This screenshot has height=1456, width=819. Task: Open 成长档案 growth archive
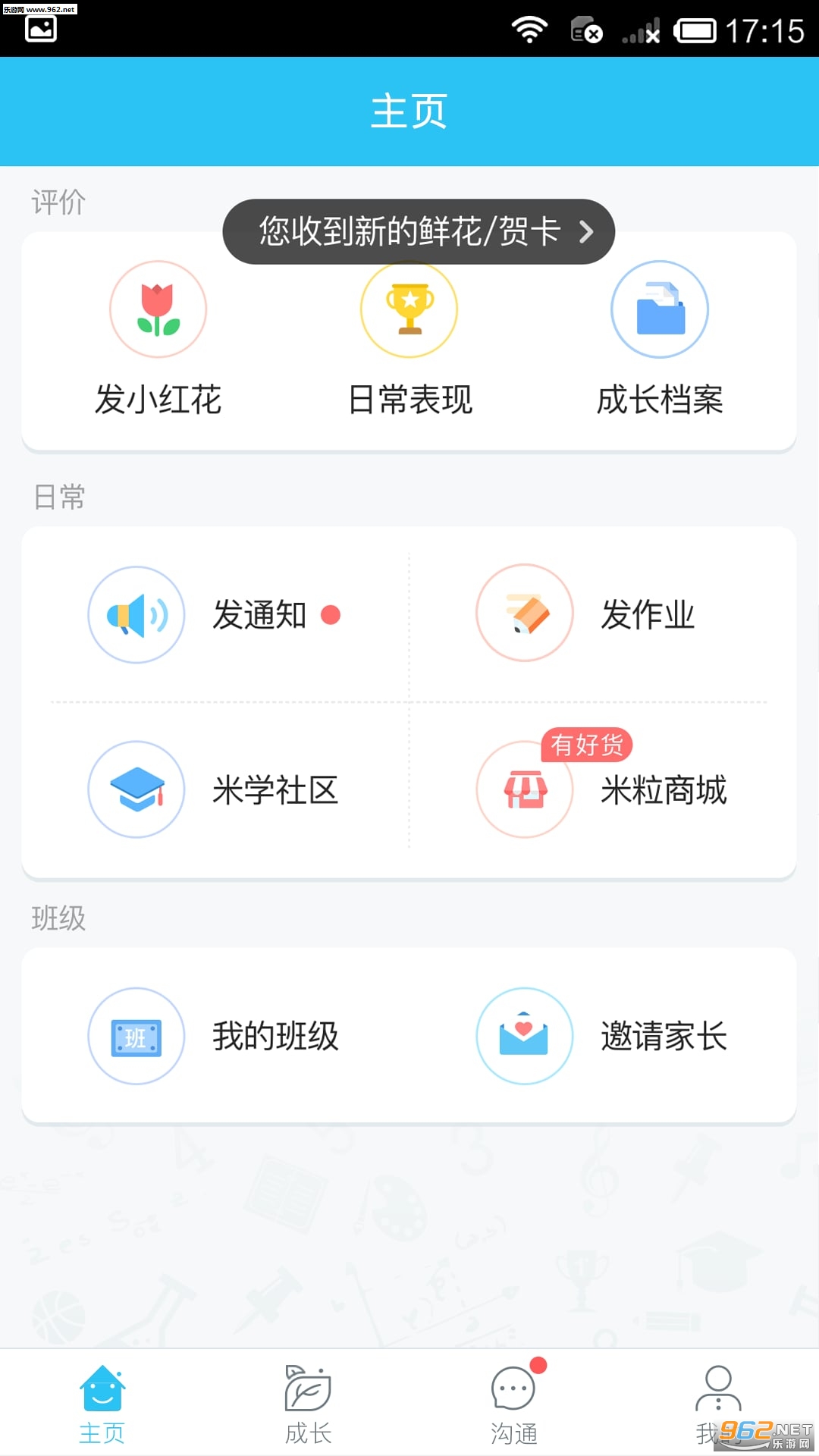coord(660,339)
